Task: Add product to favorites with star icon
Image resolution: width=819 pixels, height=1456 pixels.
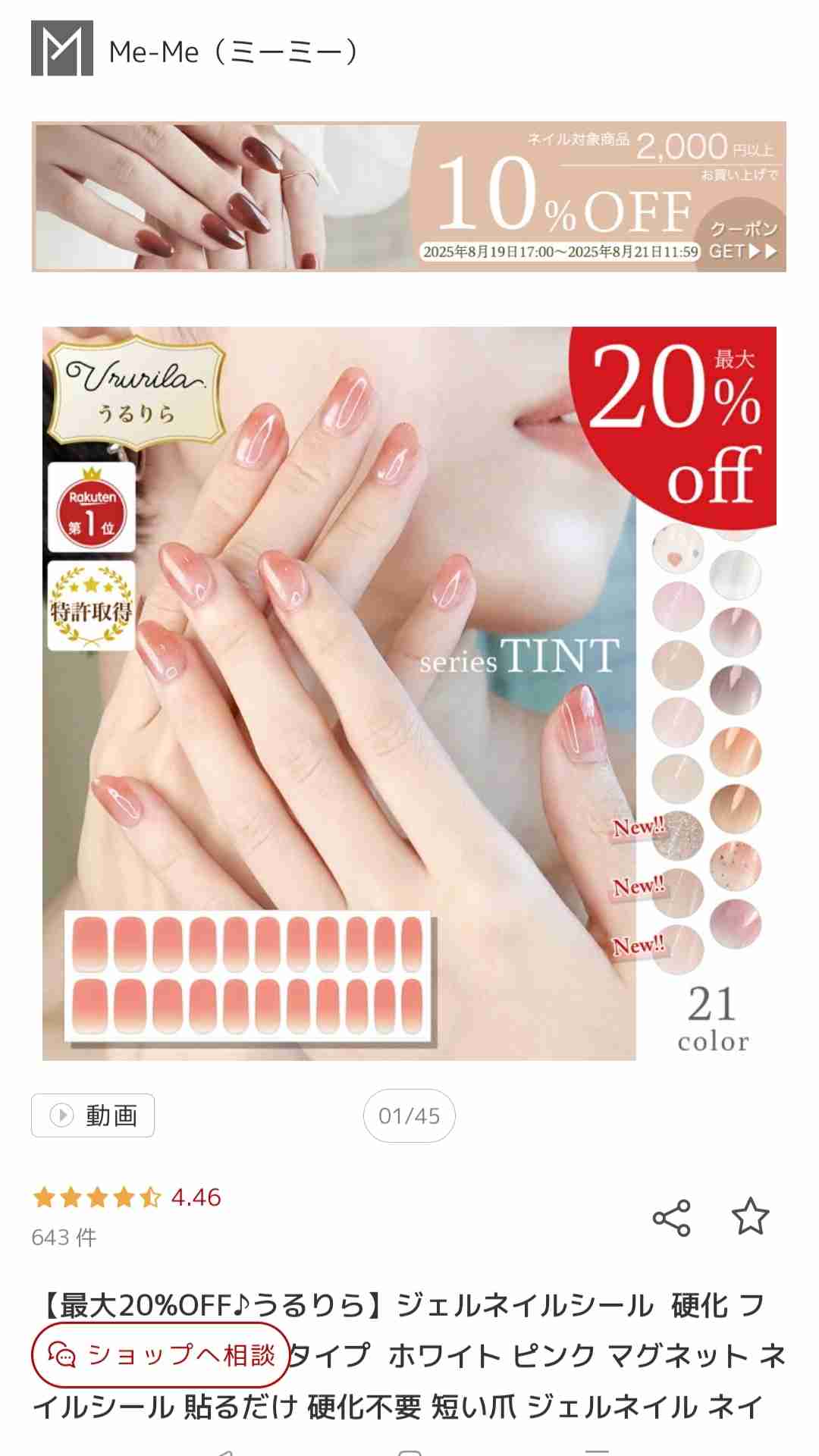Action: pos(750,1216)
